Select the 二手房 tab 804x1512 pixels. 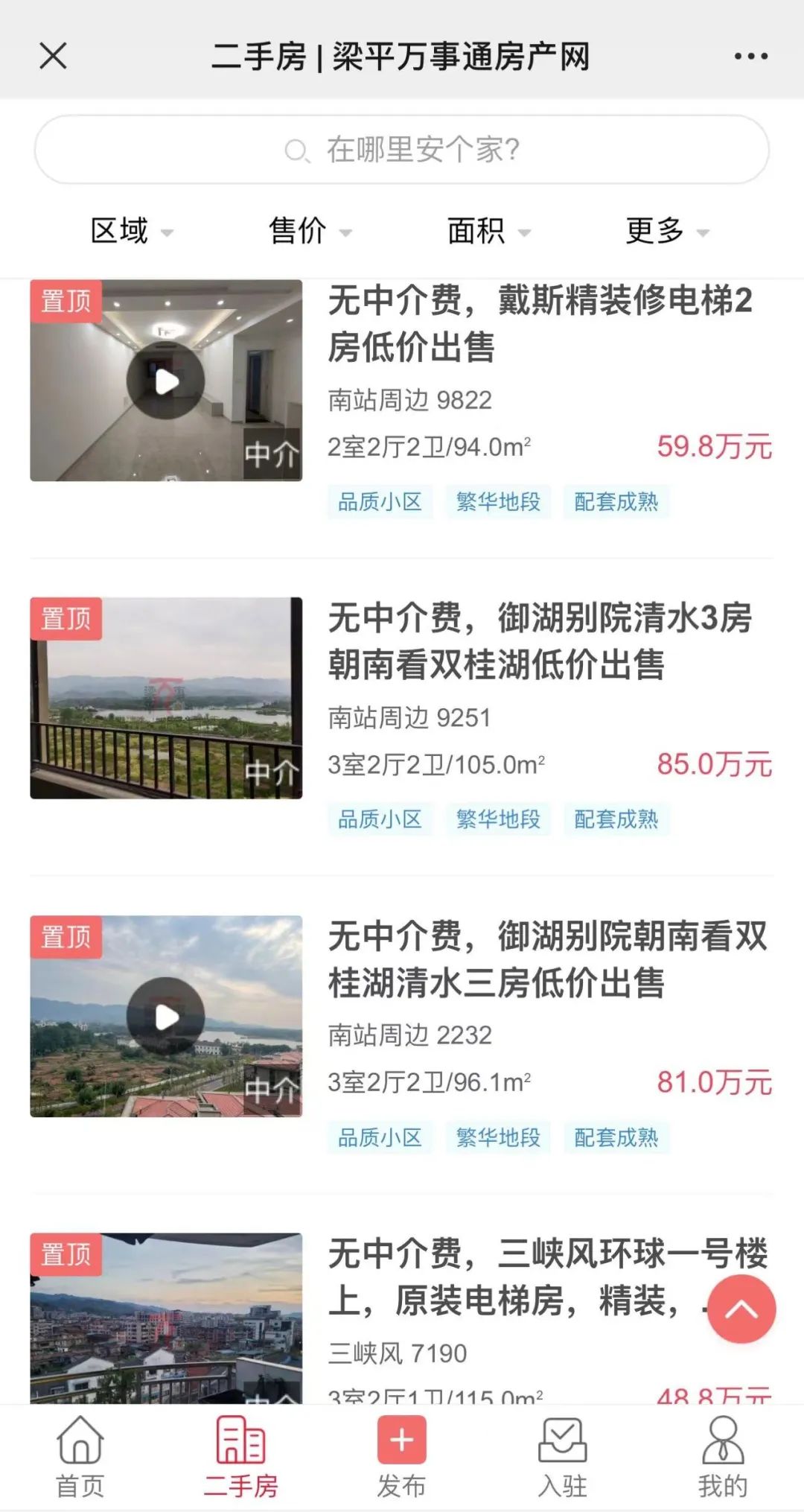pos(240,1458)
